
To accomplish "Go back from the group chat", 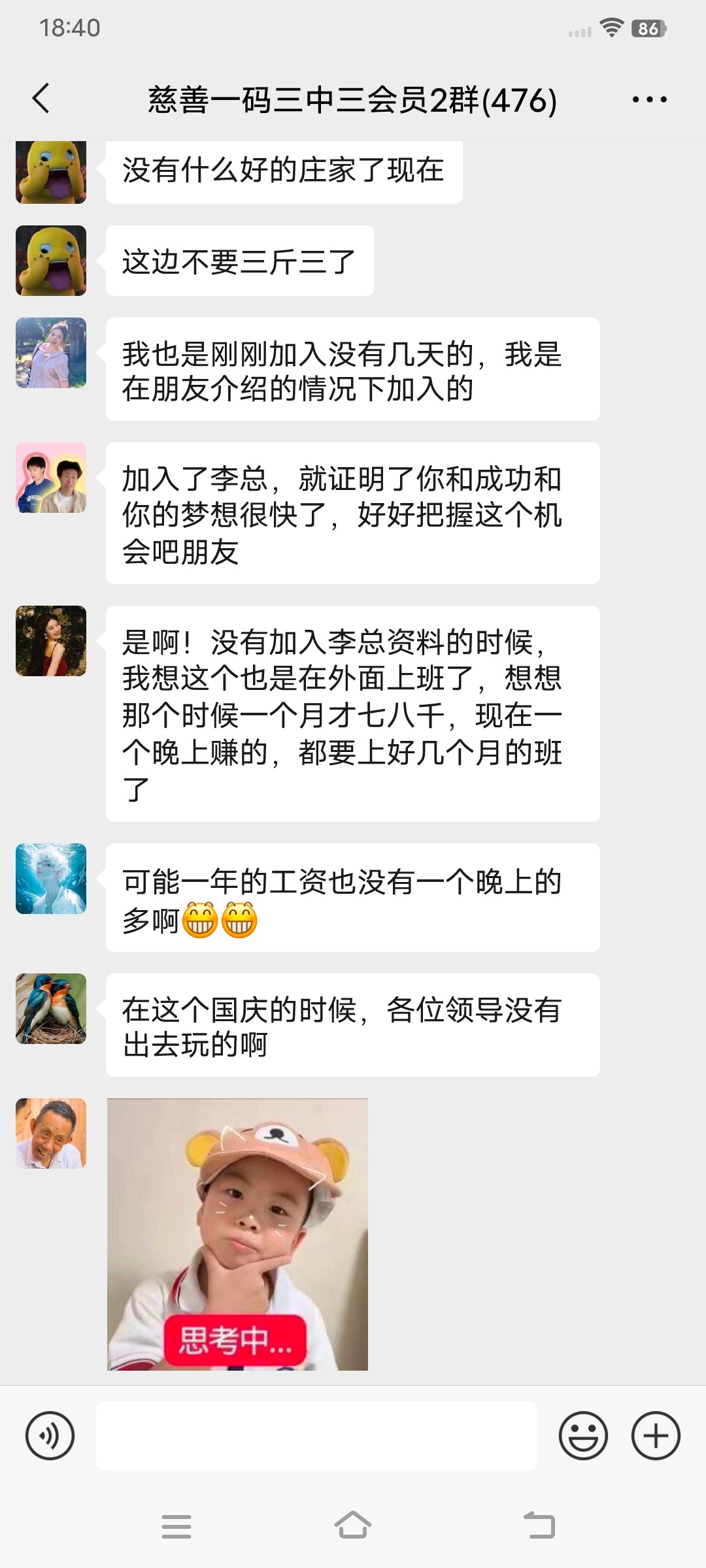I will pos(41,99).
